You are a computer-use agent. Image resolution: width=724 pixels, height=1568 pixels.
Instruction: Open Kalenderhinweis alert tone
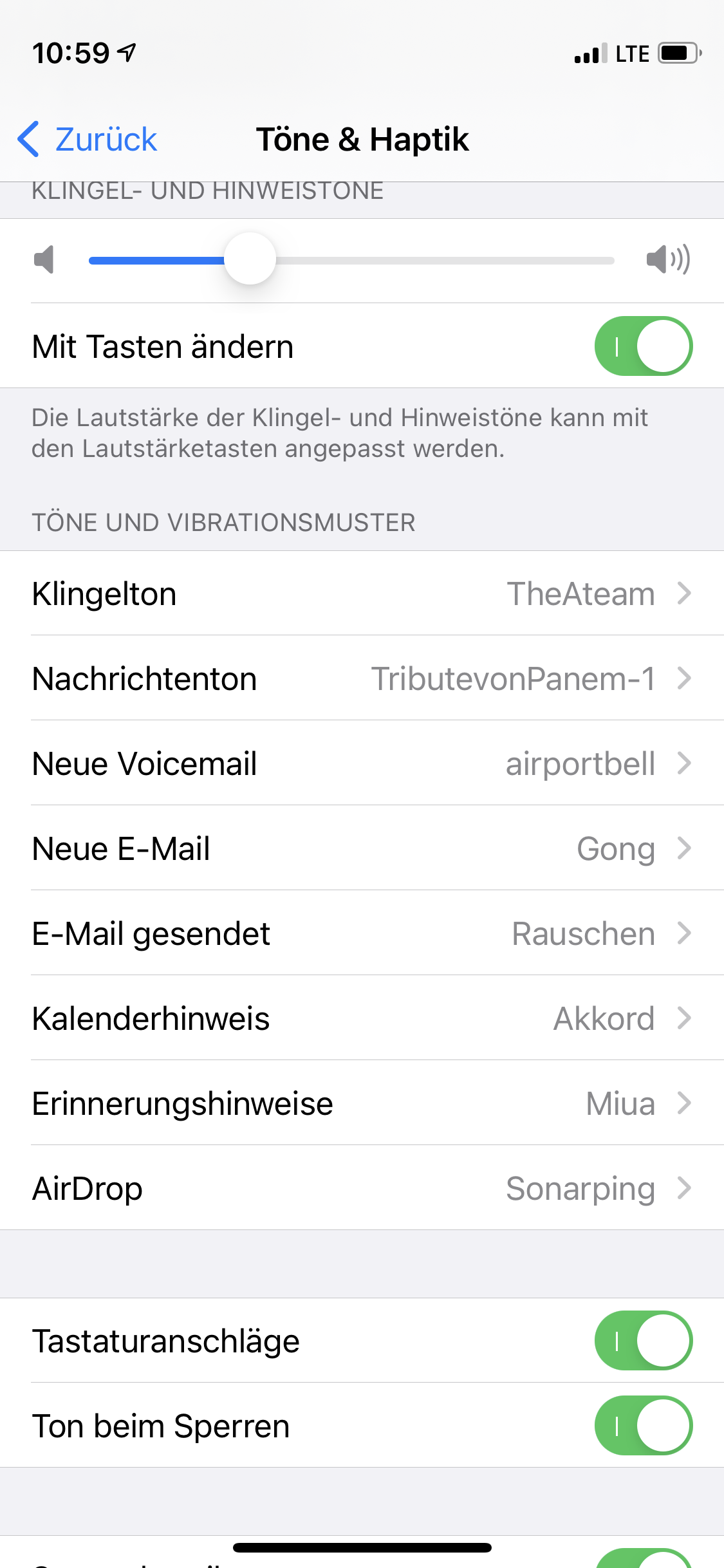362,1018
